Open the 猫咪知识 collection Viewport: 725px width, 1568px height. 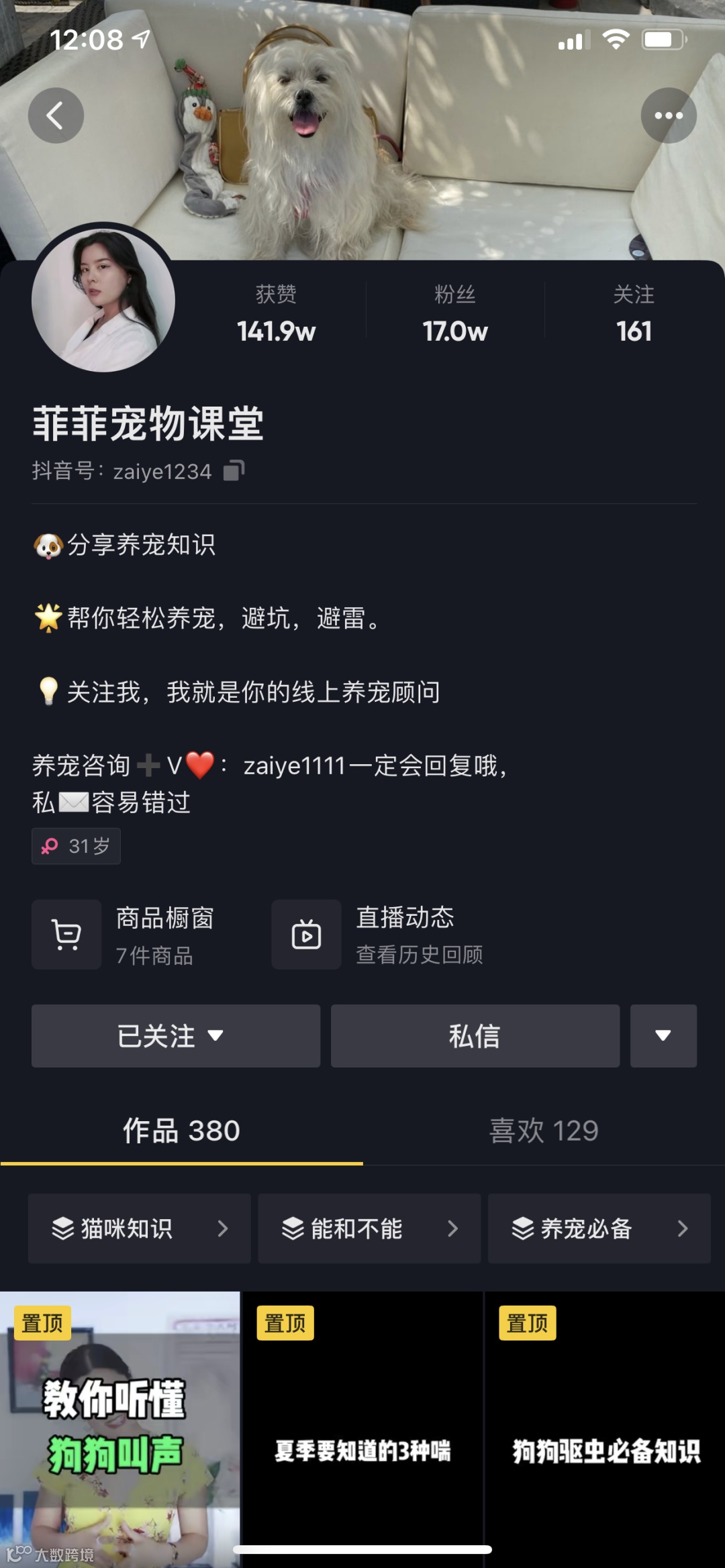coord(140,1229)
